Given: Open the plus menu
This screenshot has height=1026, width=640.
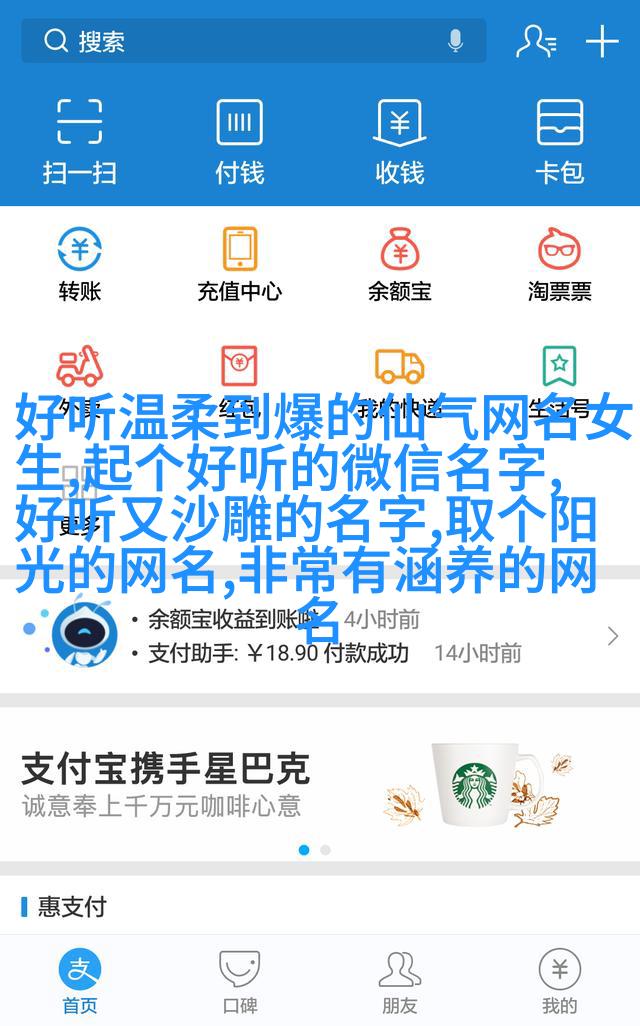Looking at the screenshot, I should click(602, 41).
